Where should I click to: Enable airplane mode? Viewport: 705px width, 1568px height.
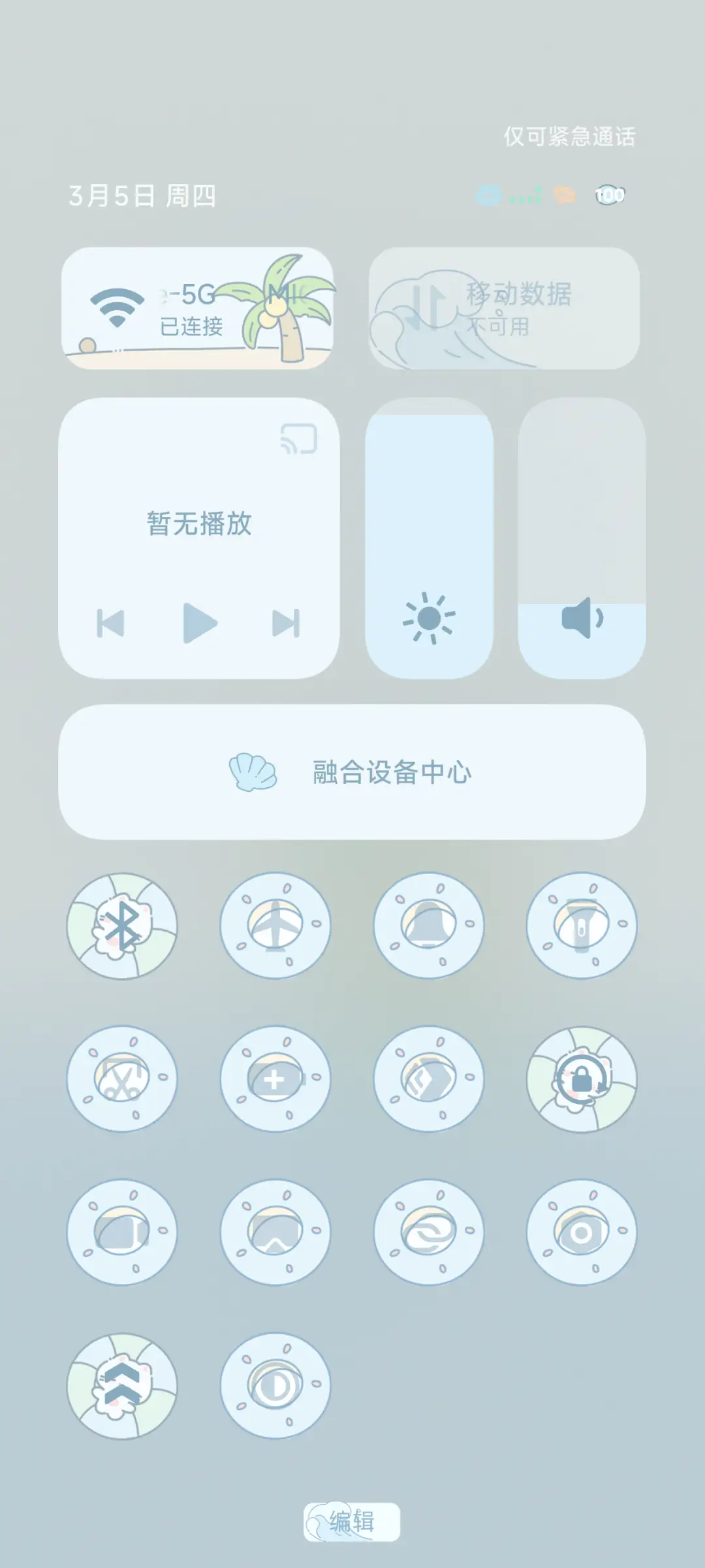click(276, 927)
